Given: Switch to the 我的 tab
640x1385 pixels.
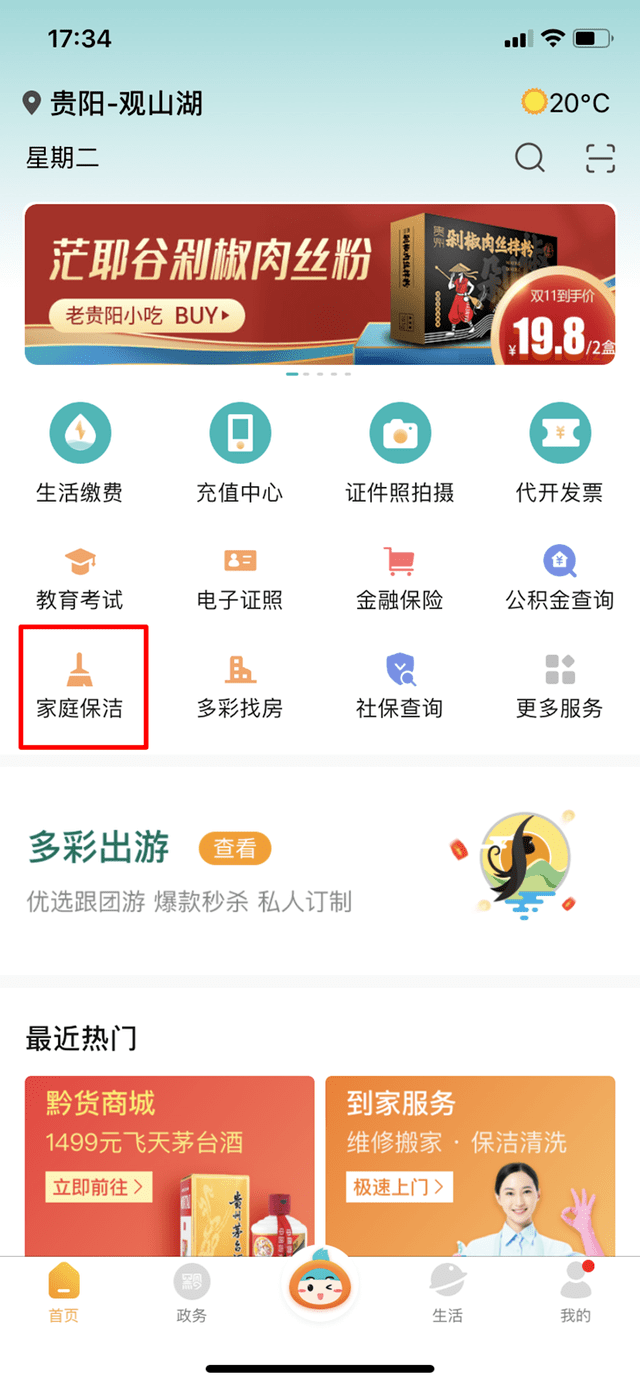Looking at the screenshot, I should coord(575,1294).
